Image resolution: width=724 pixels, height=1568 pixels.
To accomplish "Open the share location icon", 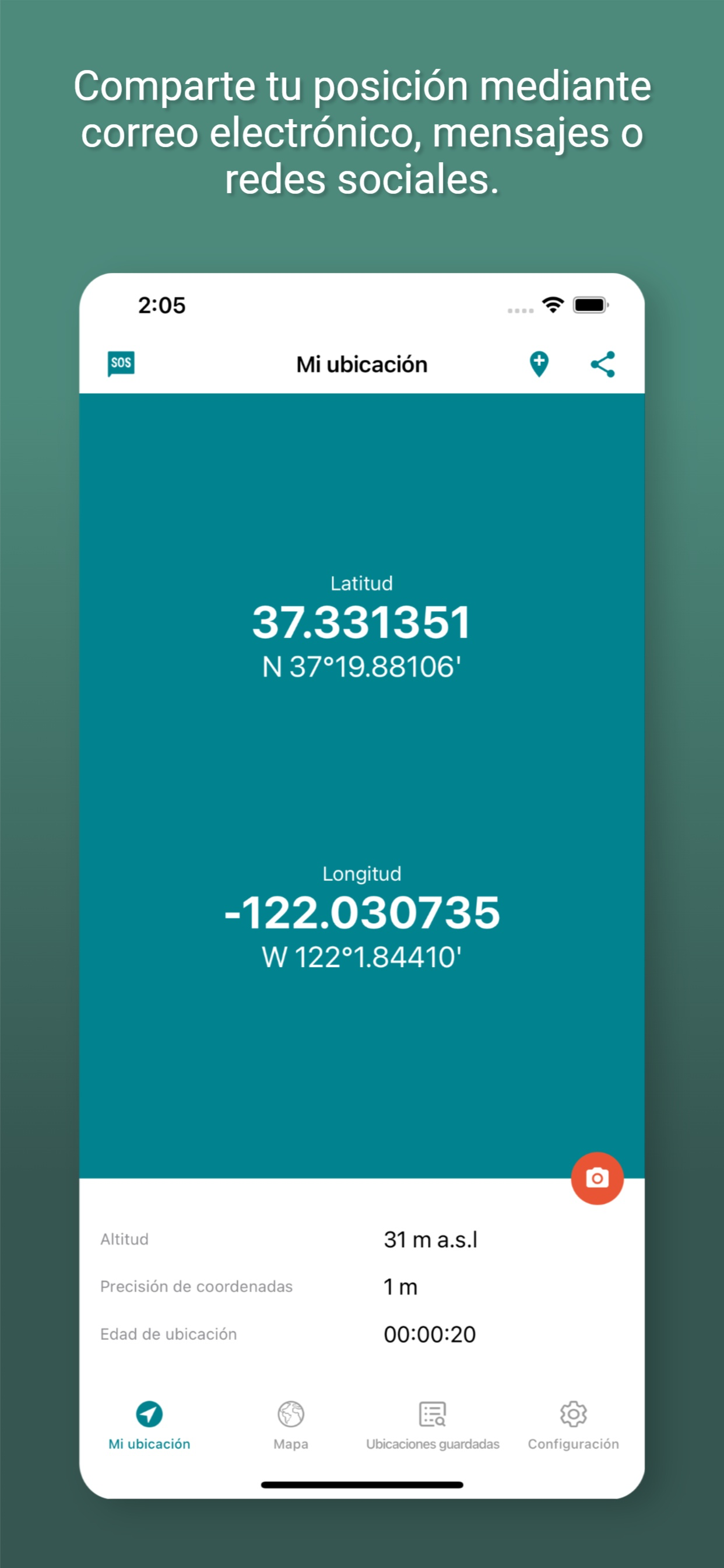I will 603,363.
